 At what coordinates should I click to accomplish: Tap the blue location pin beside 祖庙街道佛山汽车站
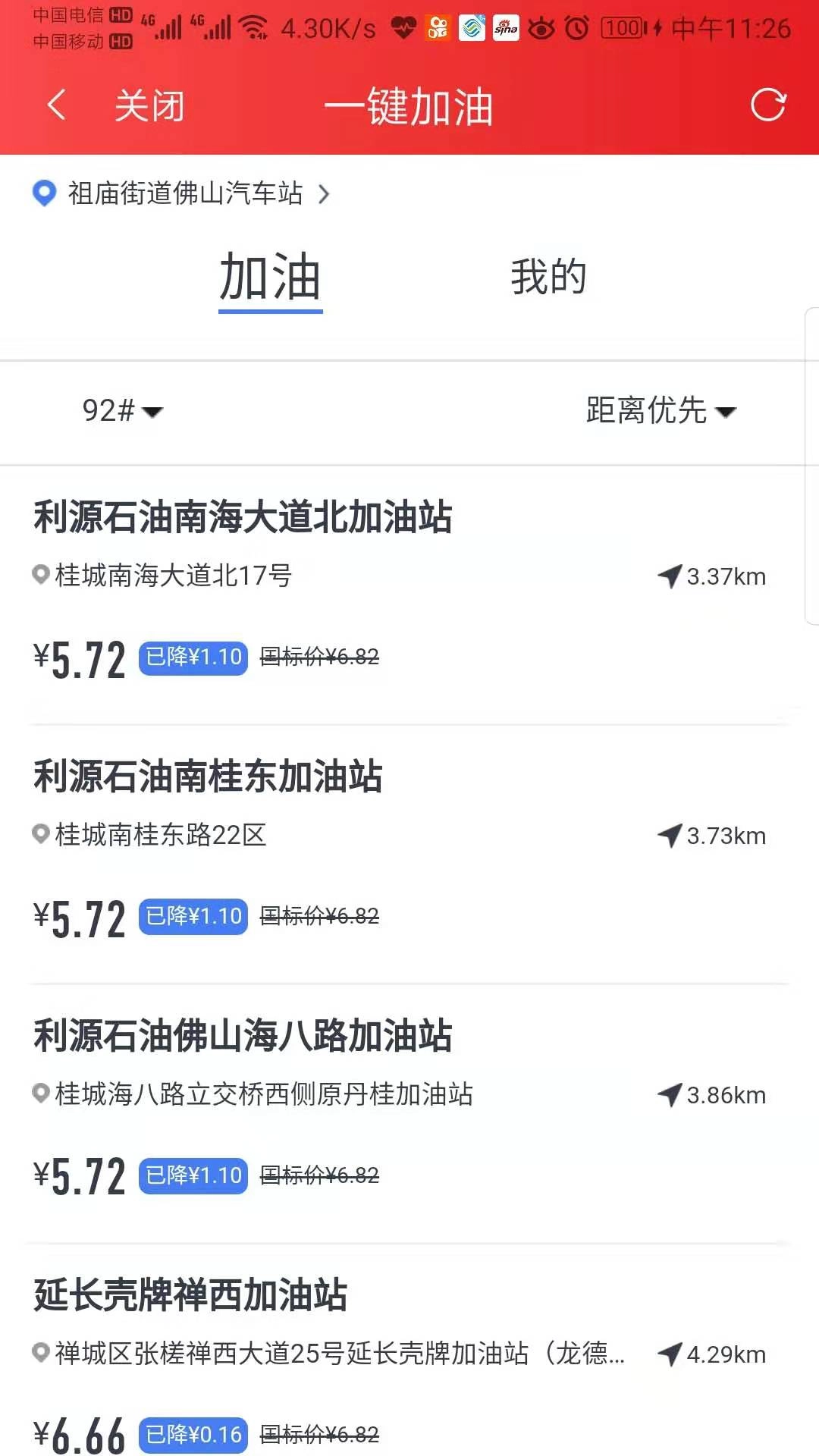click(43, 194)
